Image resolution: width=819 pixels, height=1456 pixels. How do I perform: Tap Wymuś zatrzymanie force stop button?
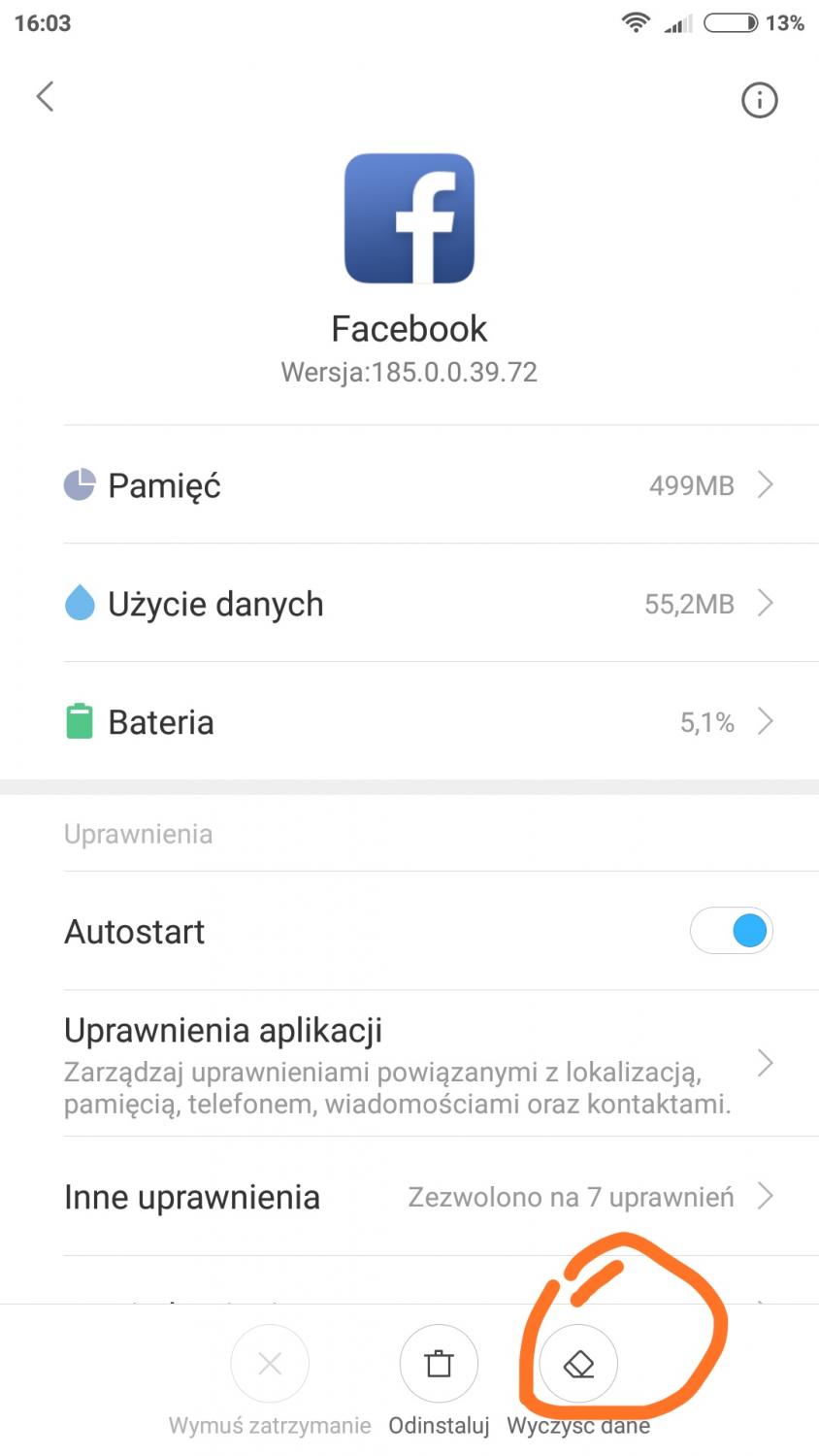click(270, 1364)
